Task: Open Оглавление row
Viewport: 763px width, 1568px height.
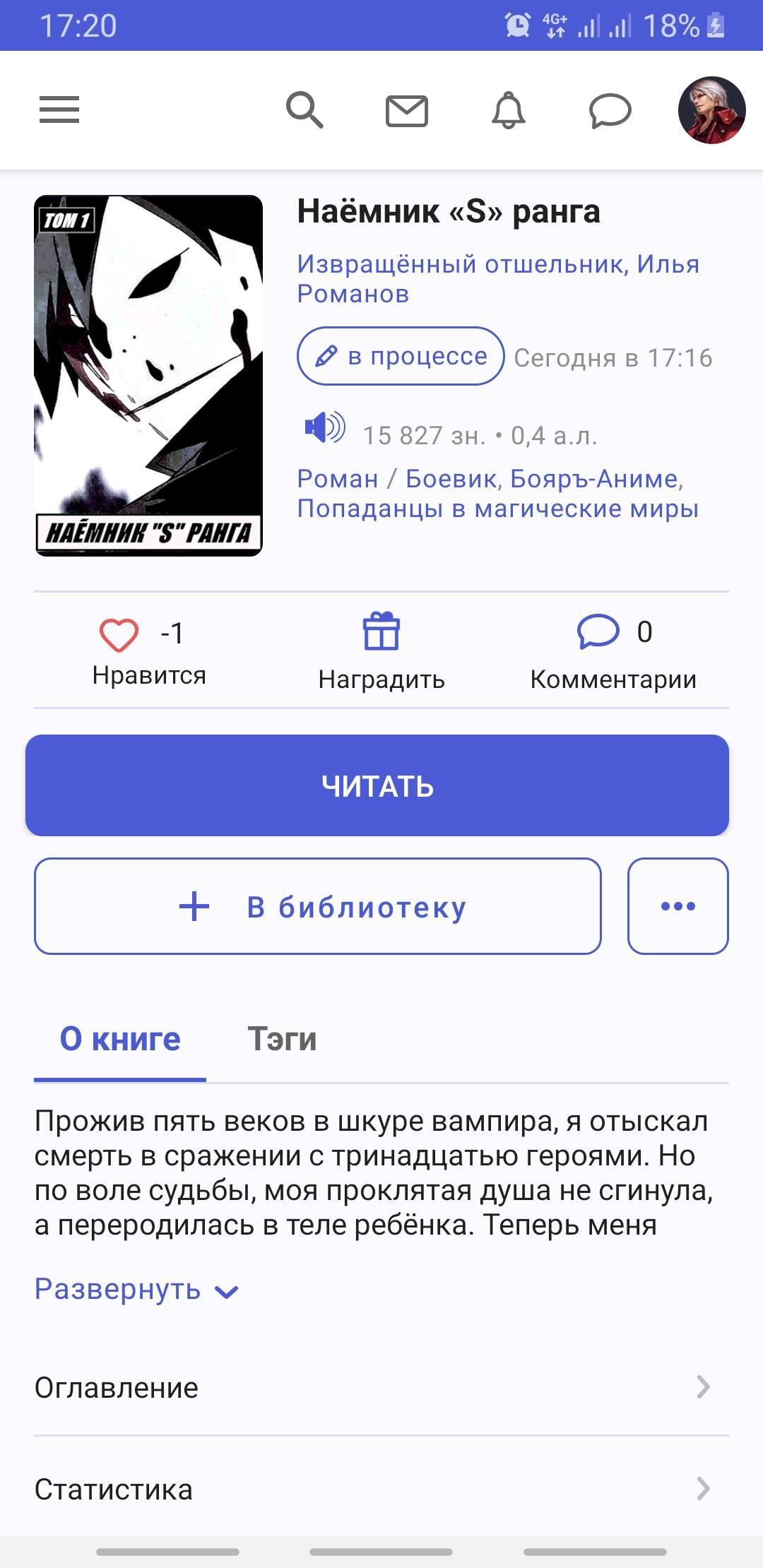Action: pos(381,1388)
